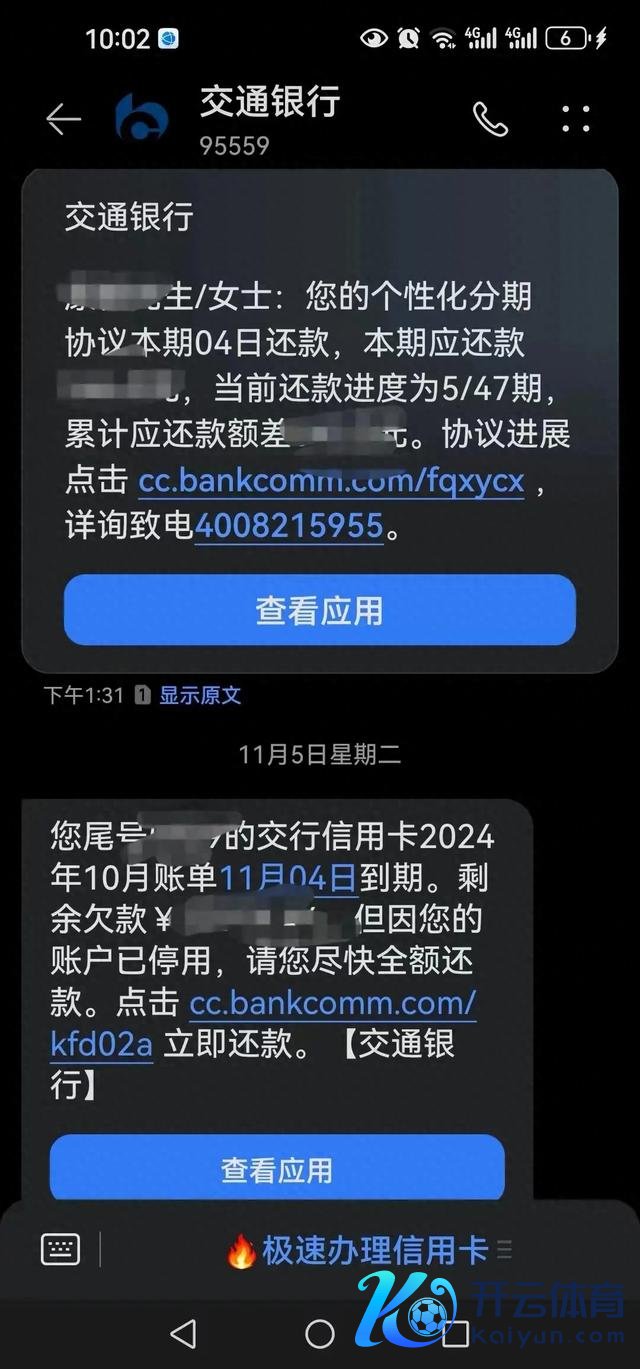Go back from the 交通银行 conversation
Image resolution: width=640 pixels, height=1369 pixels.
click(63, 120)
